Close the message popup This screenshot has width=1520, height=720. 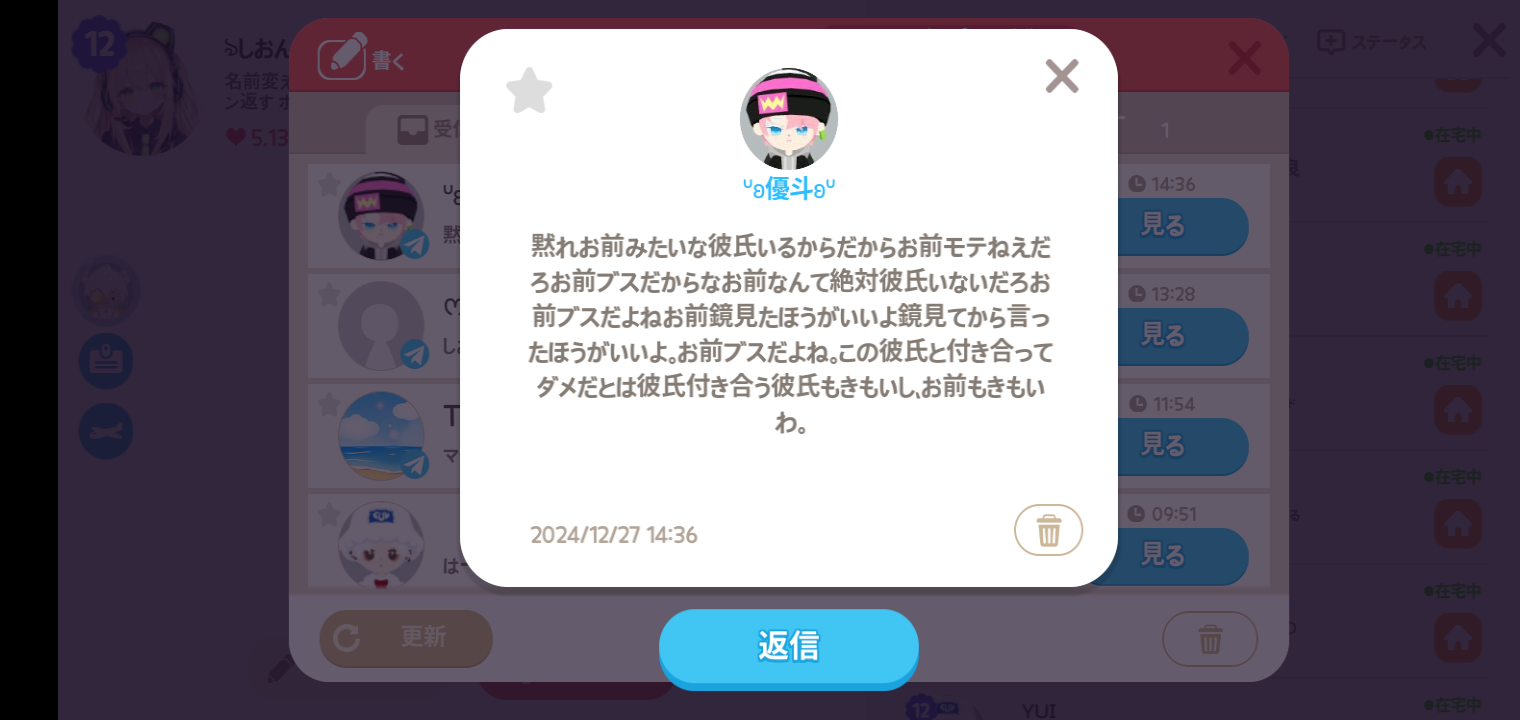tap(1061, 76)
